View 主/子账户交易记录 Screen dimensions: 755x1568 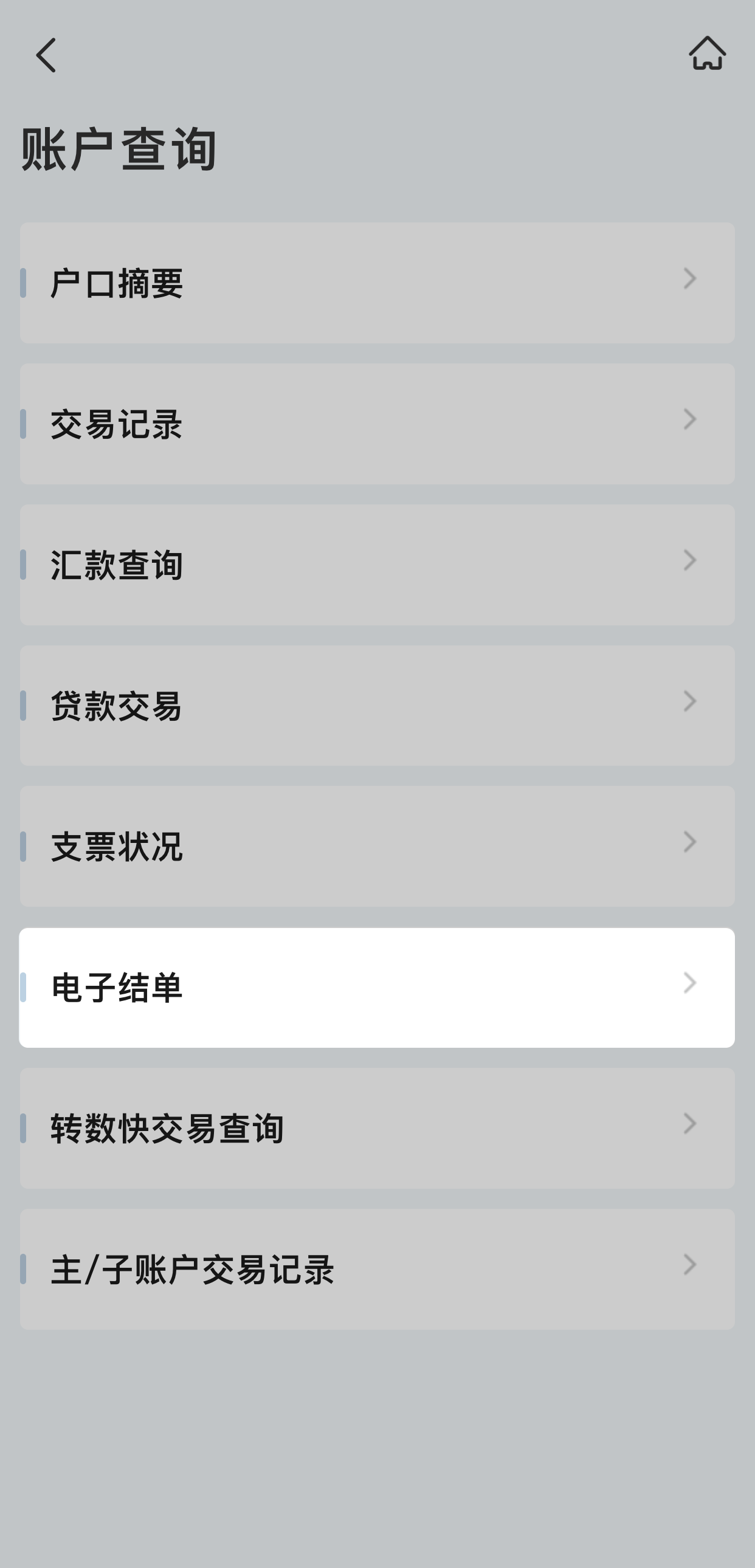[x=377, y=1269]
